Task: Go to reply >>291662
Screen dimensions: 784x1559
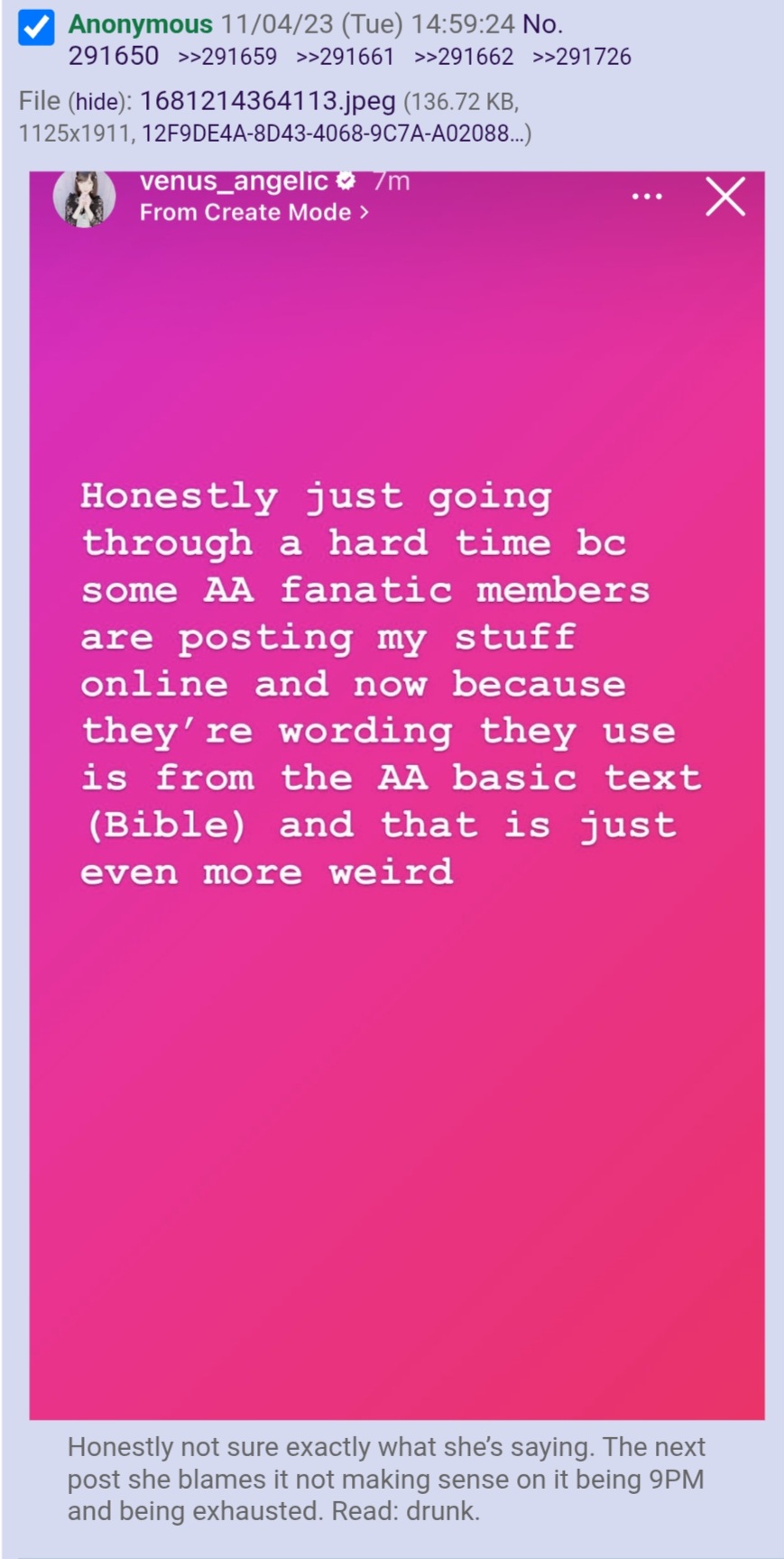Action: 464,57
